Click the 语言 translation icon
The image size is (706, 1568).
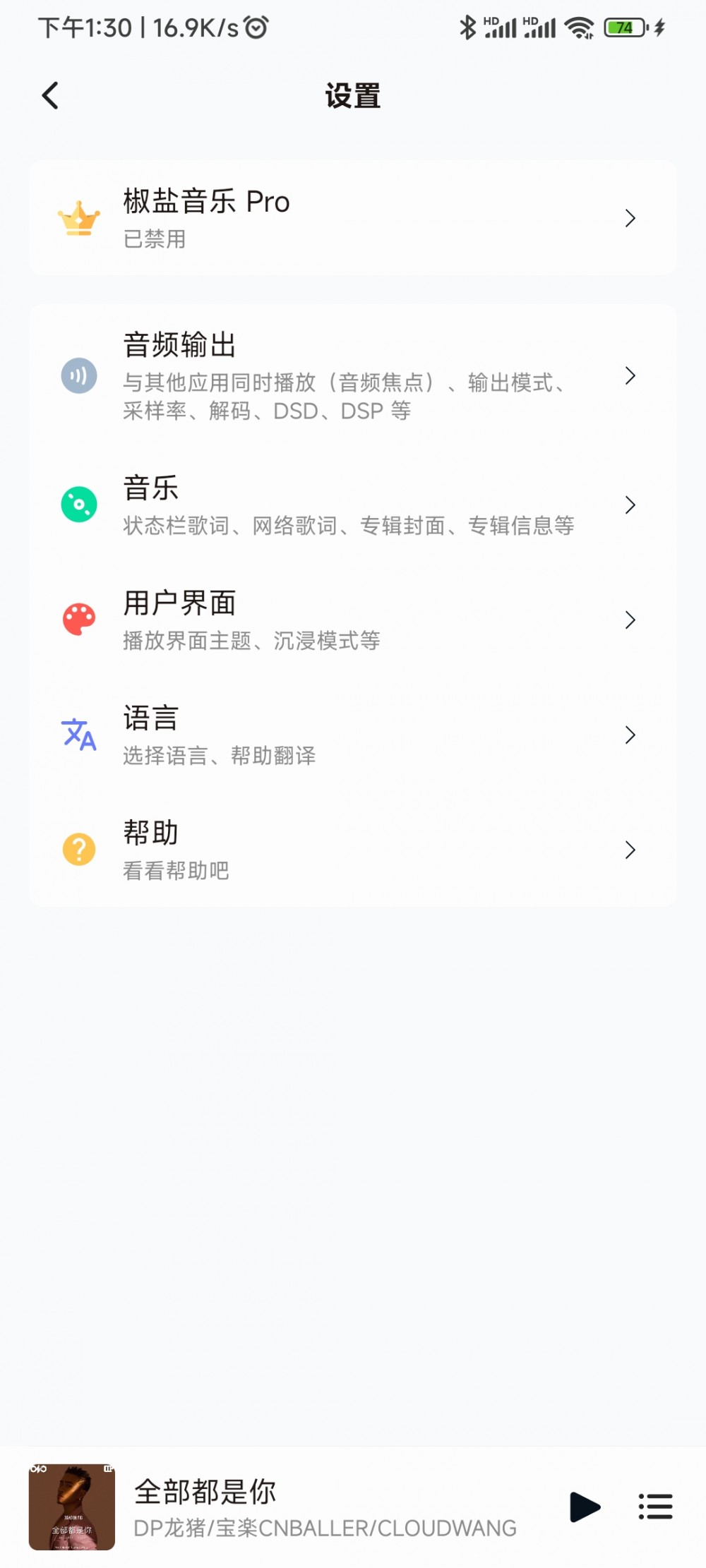click(78, 735)
